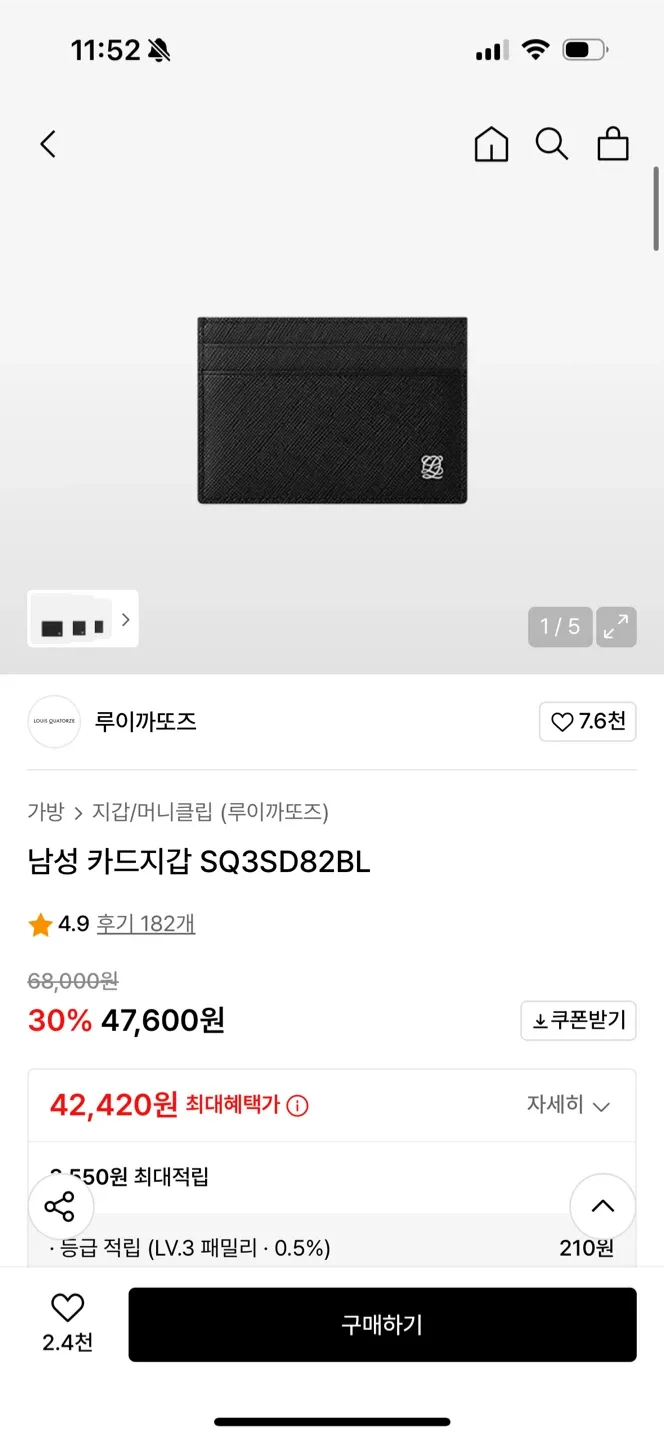664x1440 pixels.
Task: Open the product image thumbnails strip
Action: (83, 619)
